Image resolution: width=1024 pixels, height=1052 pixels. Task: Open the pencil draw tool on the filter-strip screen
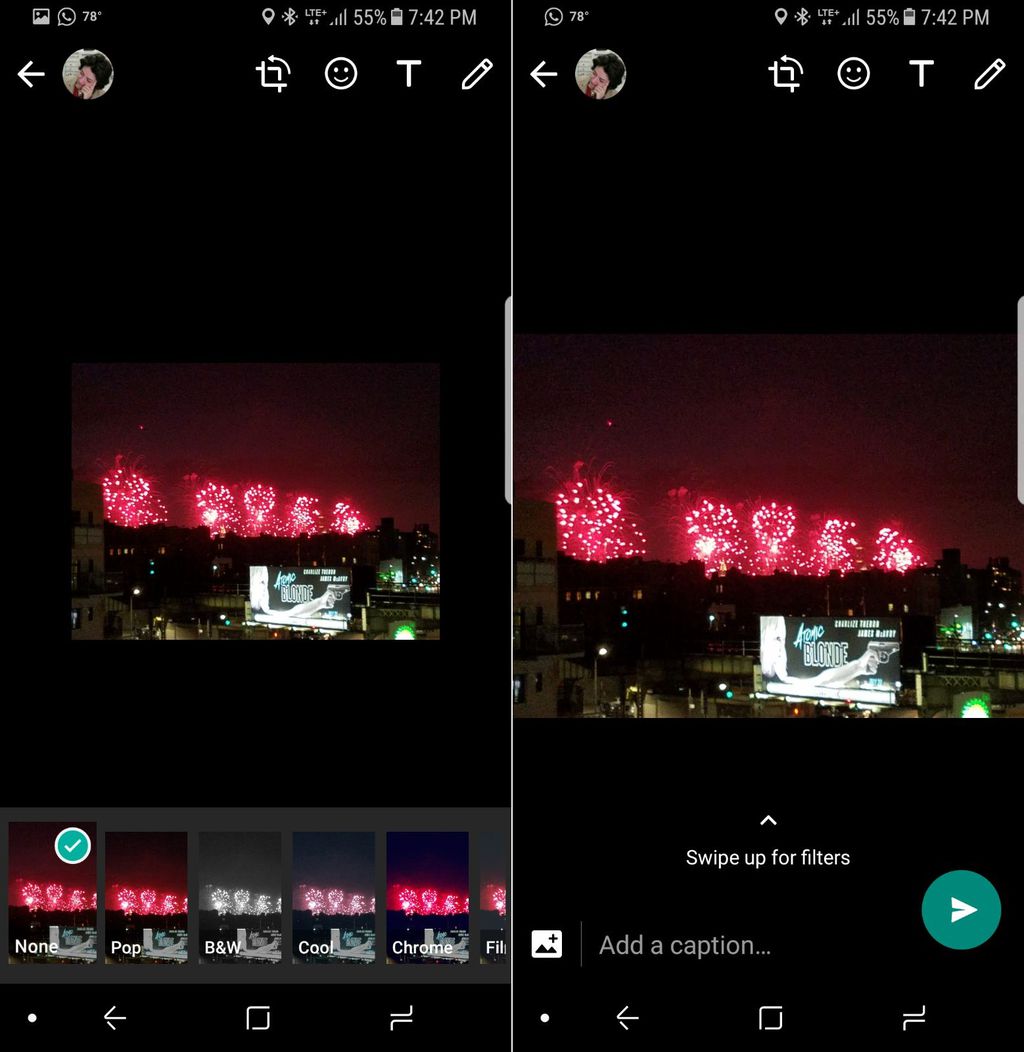tap(477, 74)
